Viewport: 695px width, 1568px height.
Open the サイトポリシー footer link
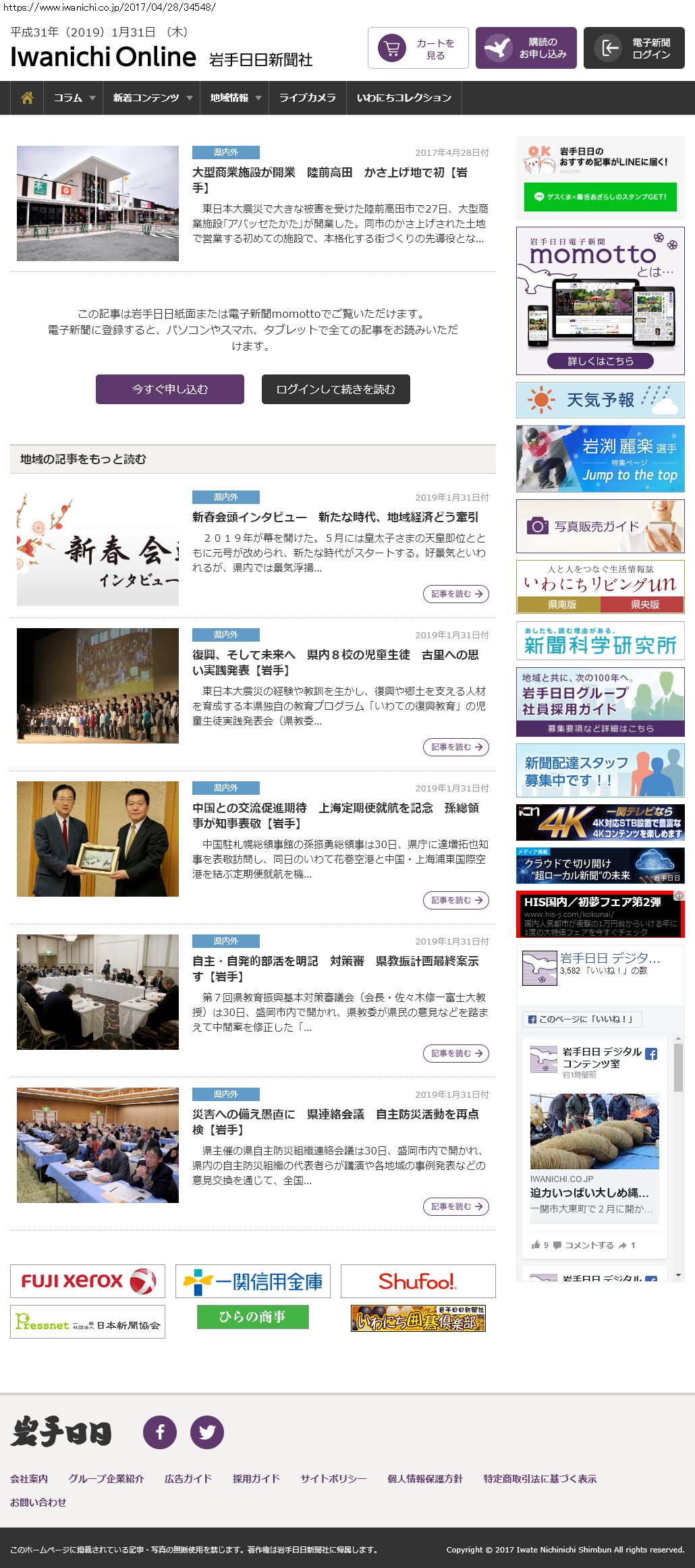click(x=333, y=1478)
